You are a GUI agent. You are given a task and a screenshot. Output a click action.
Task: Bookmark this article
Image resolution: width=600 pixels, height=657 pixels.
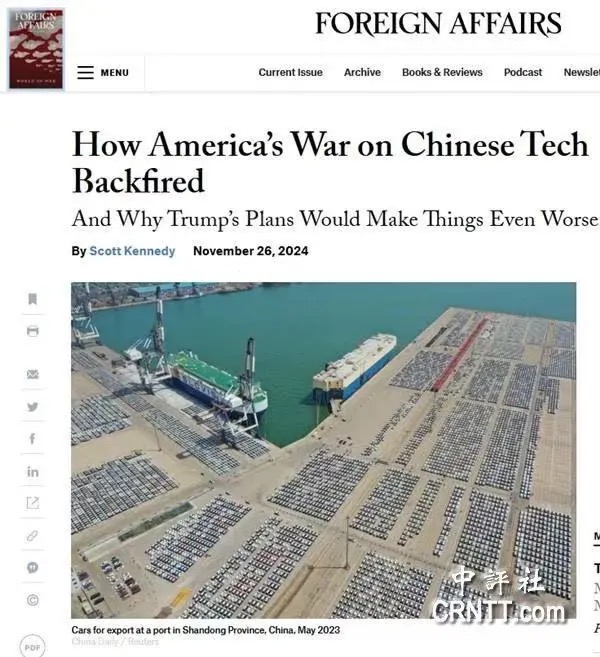(33, 299)
